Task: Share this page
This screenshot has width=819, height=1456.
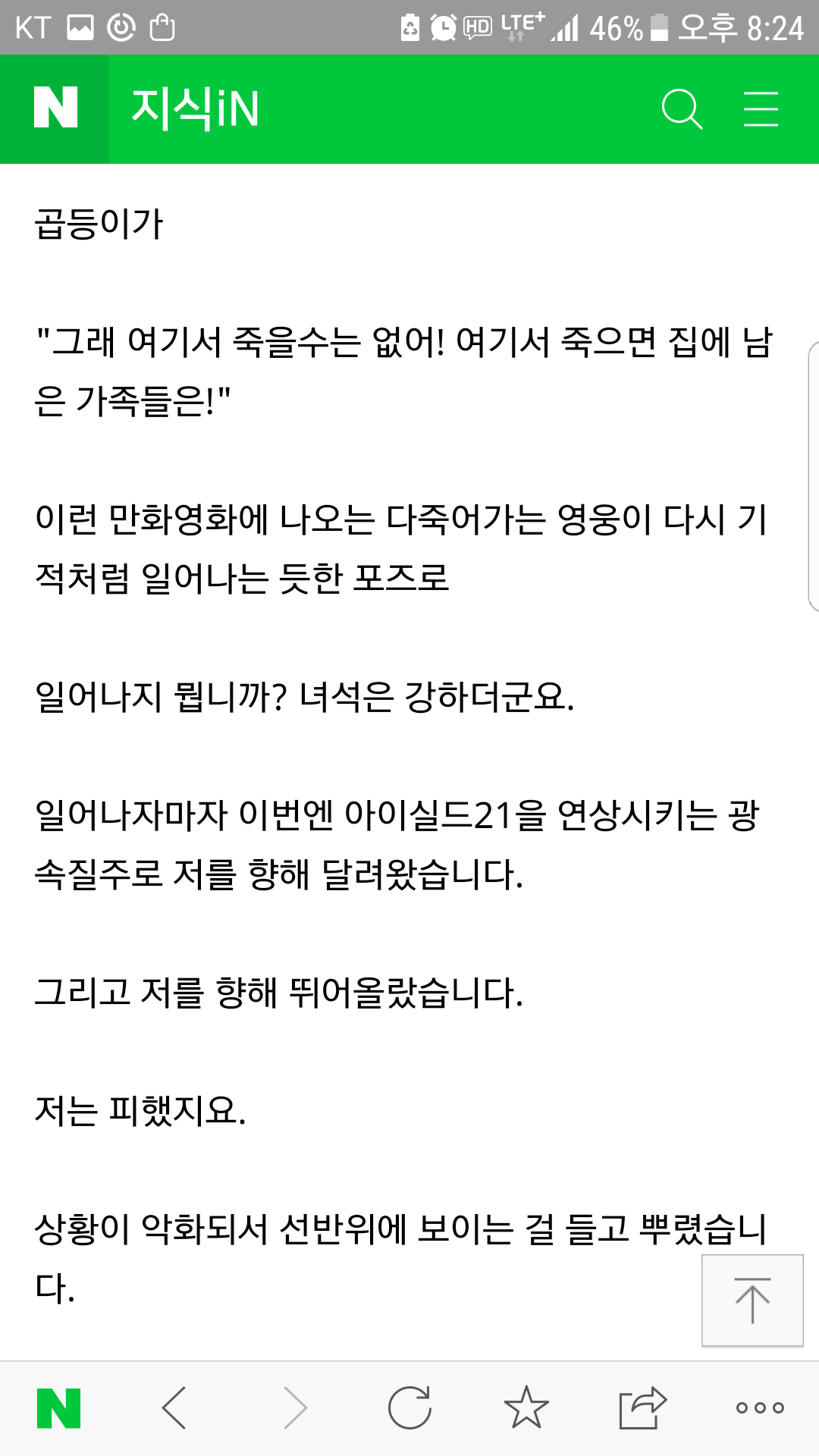Action: pyautogui.click(x=642, y=1407)
